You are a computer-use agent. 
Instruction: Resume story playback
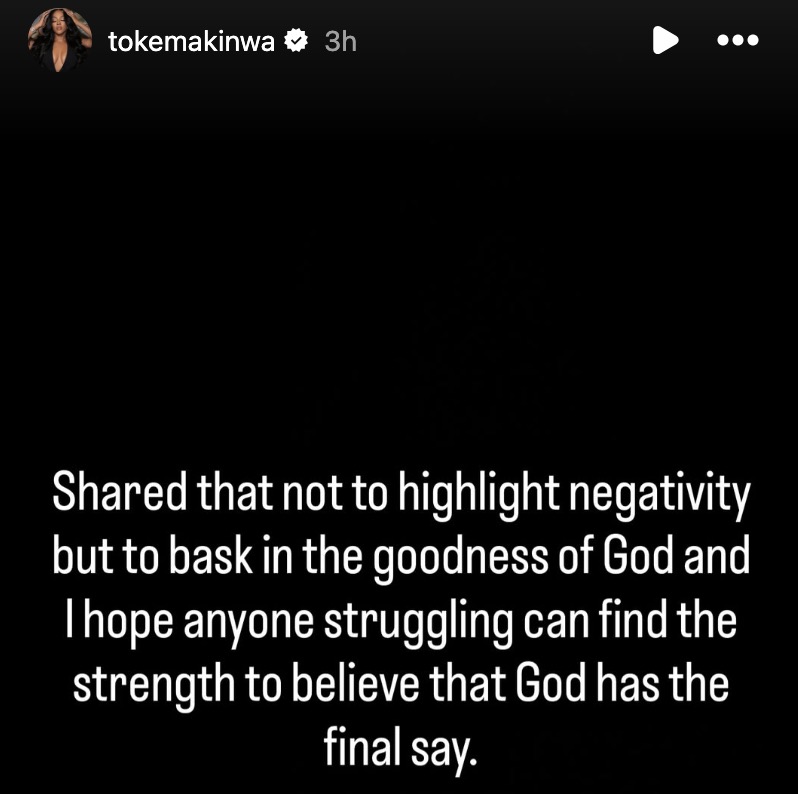[x=665, y=41]
